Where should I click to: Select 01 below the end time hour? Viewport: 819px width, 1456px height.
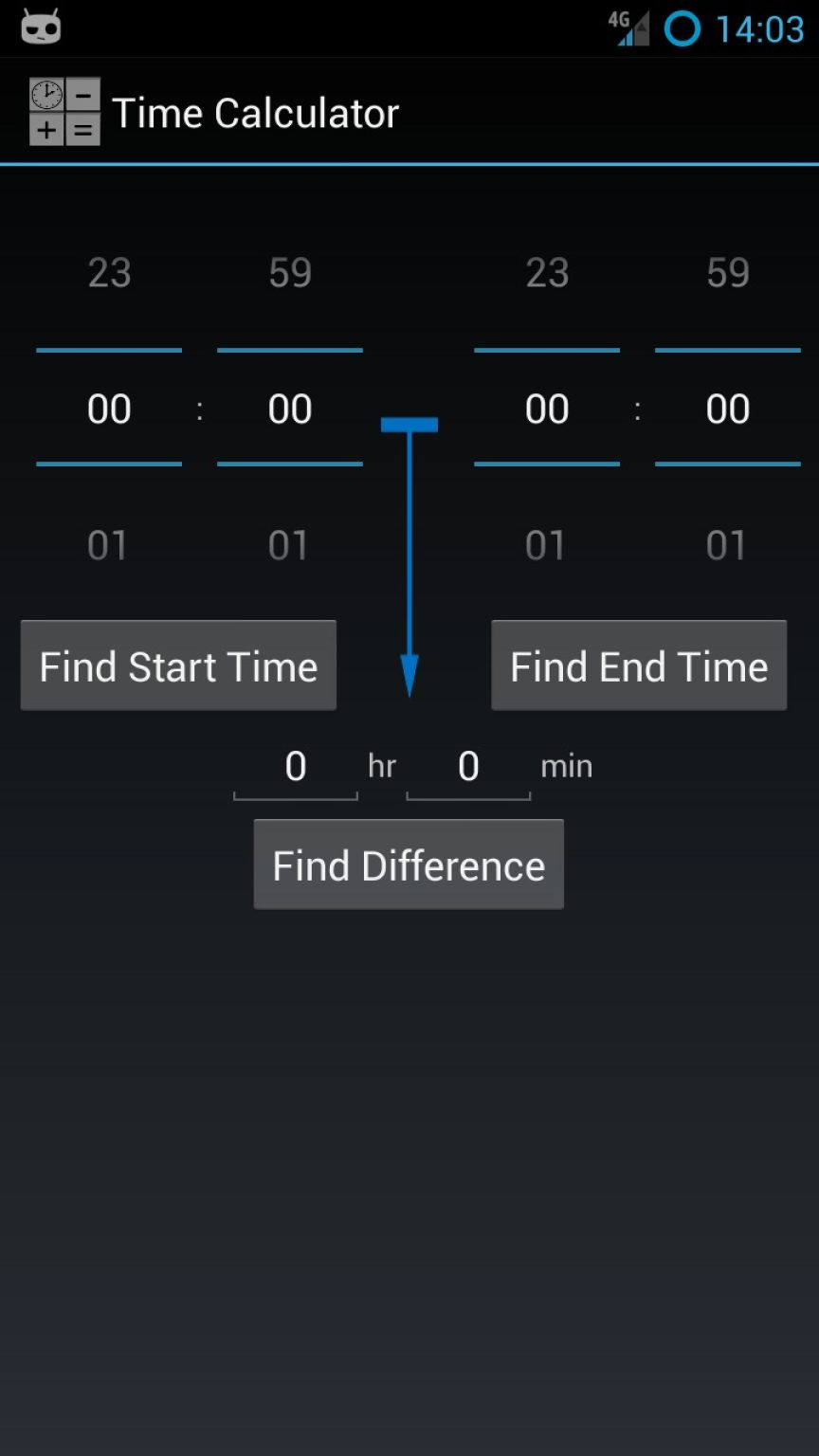click(x=546, y=544)
